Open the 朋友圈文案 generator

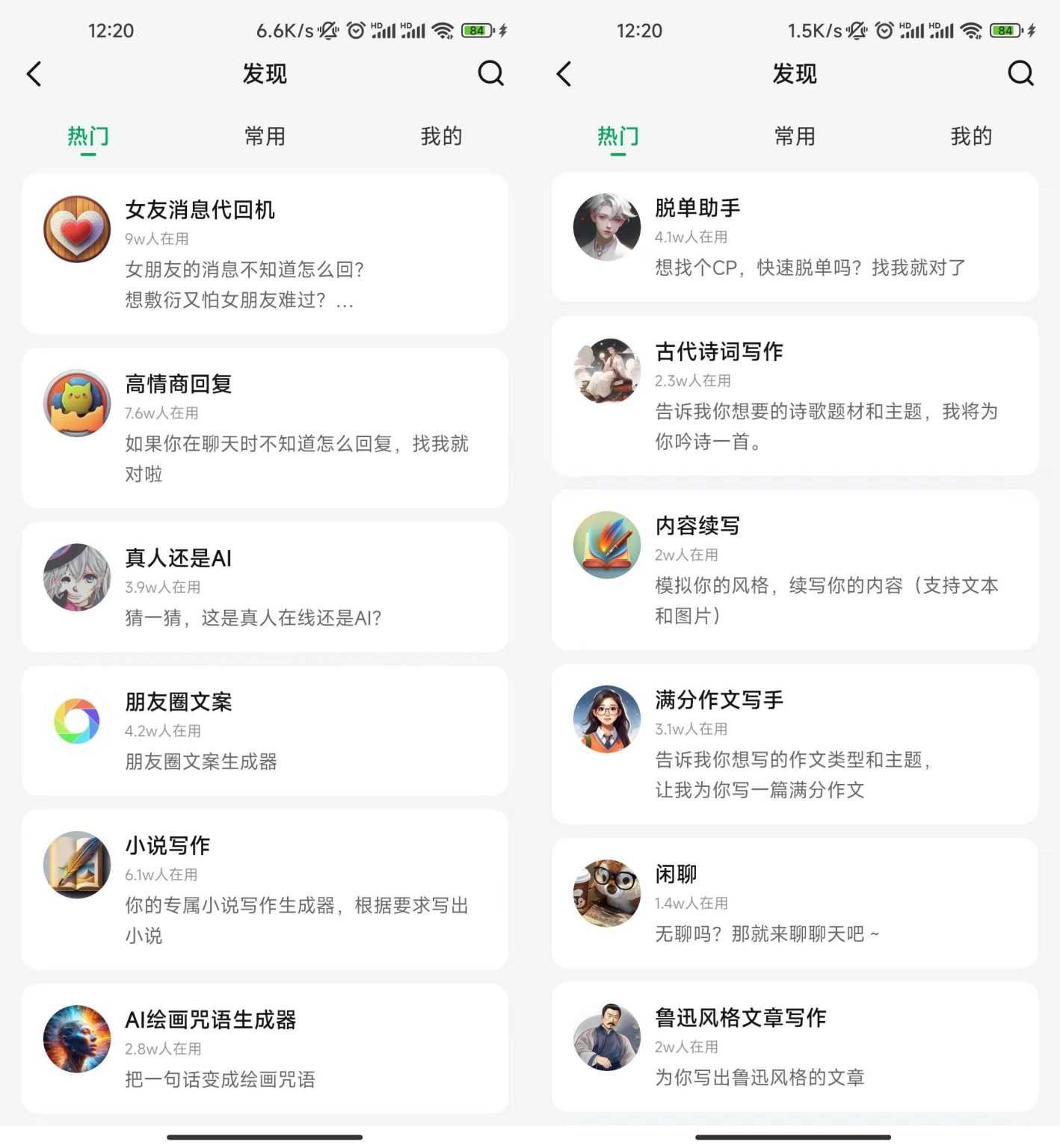tap(265, 730)
